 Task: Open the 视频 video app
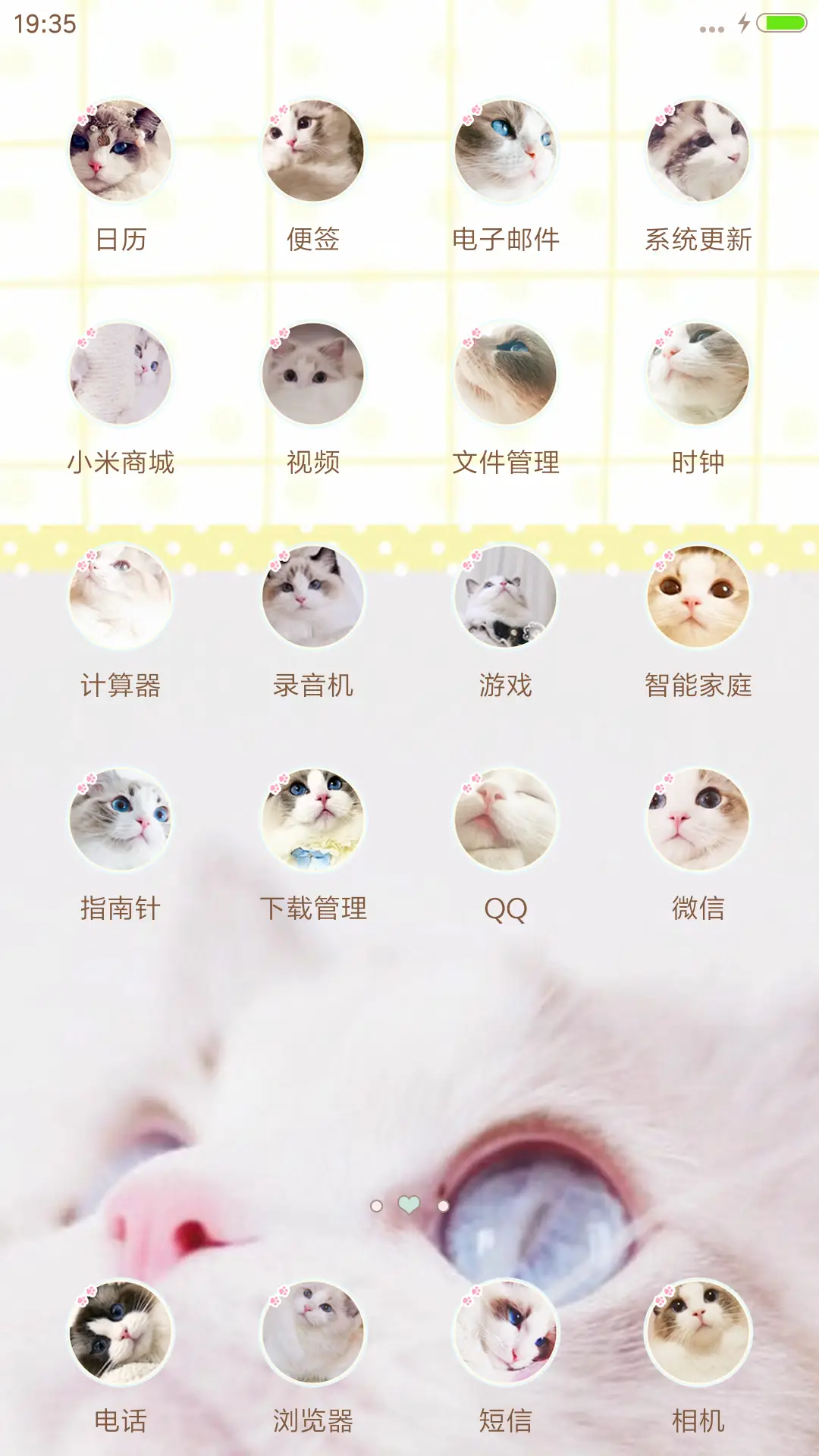click(x=313, y=374)
